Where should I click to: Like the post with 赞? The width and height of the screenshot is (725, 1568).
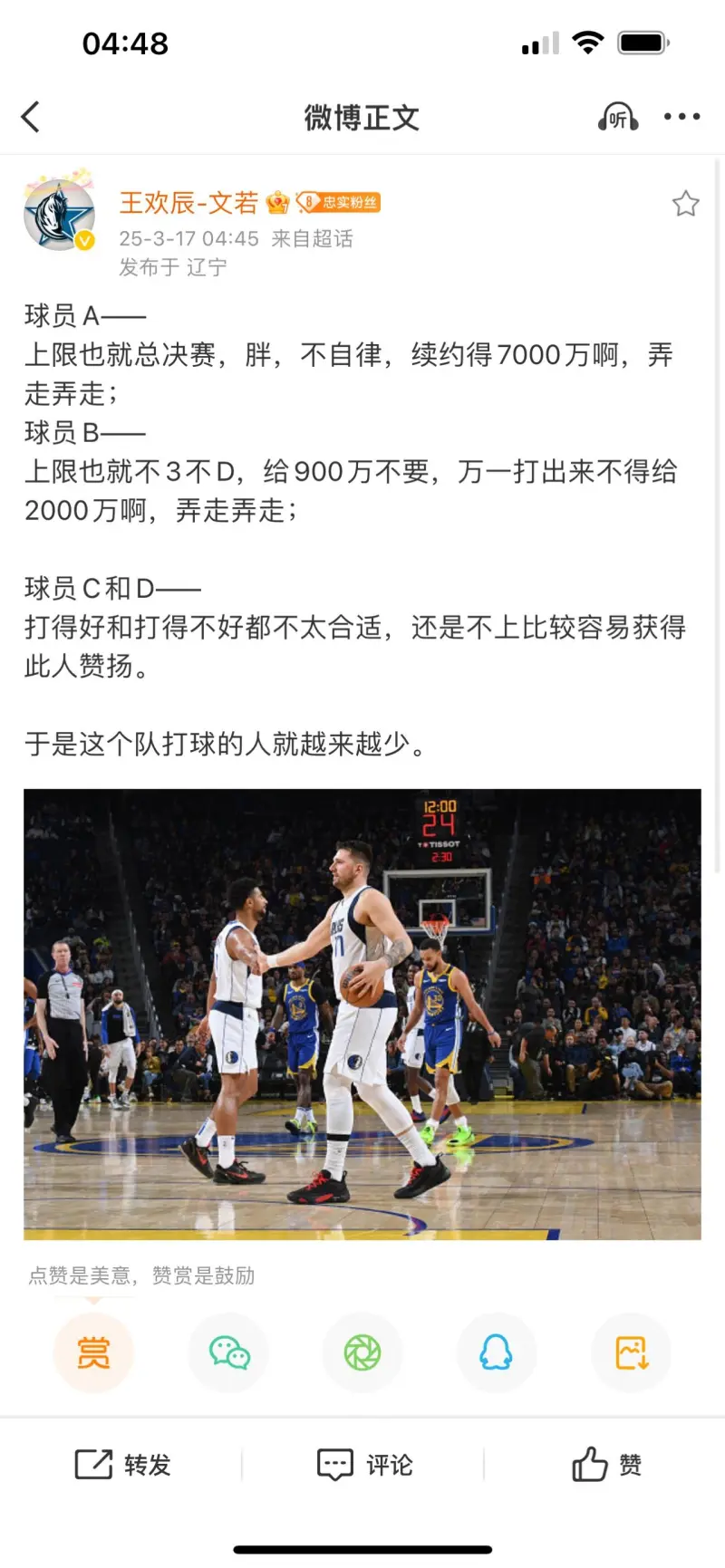[606, 1465]
